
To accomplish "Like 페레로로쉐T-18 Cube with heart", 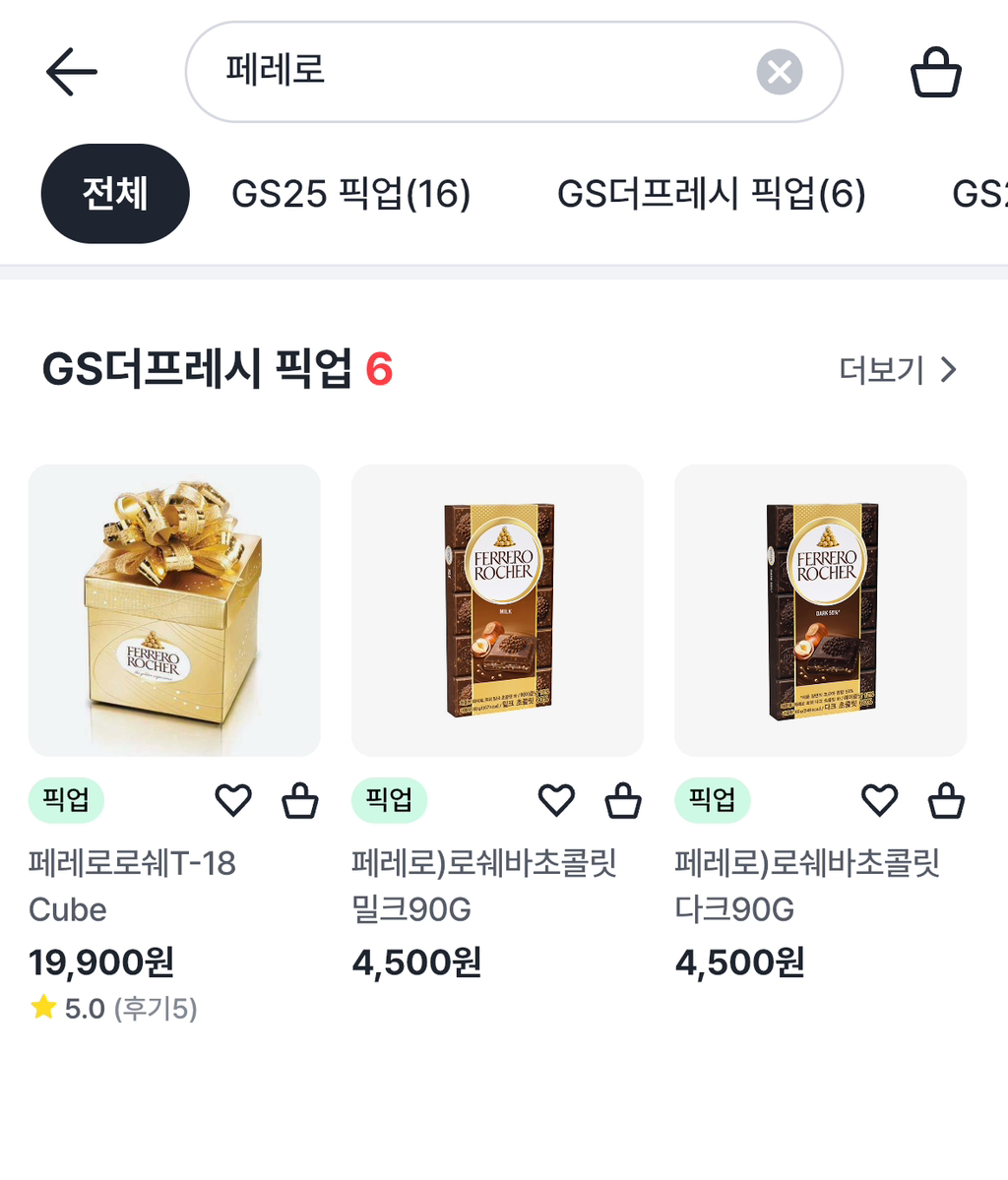I will [x=233, y=800].
